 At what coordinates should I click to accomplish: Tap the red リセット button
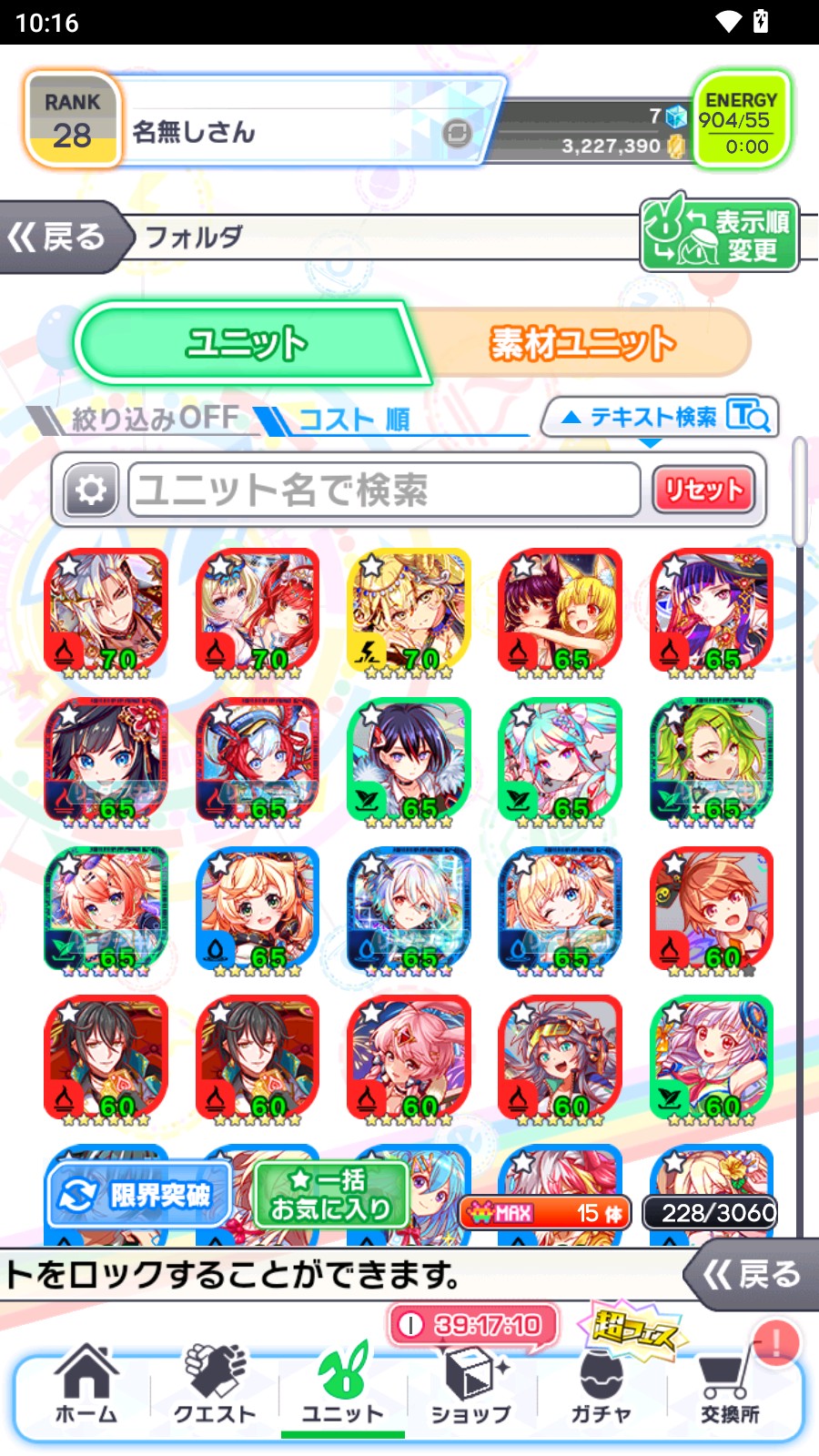coord(703,490)
